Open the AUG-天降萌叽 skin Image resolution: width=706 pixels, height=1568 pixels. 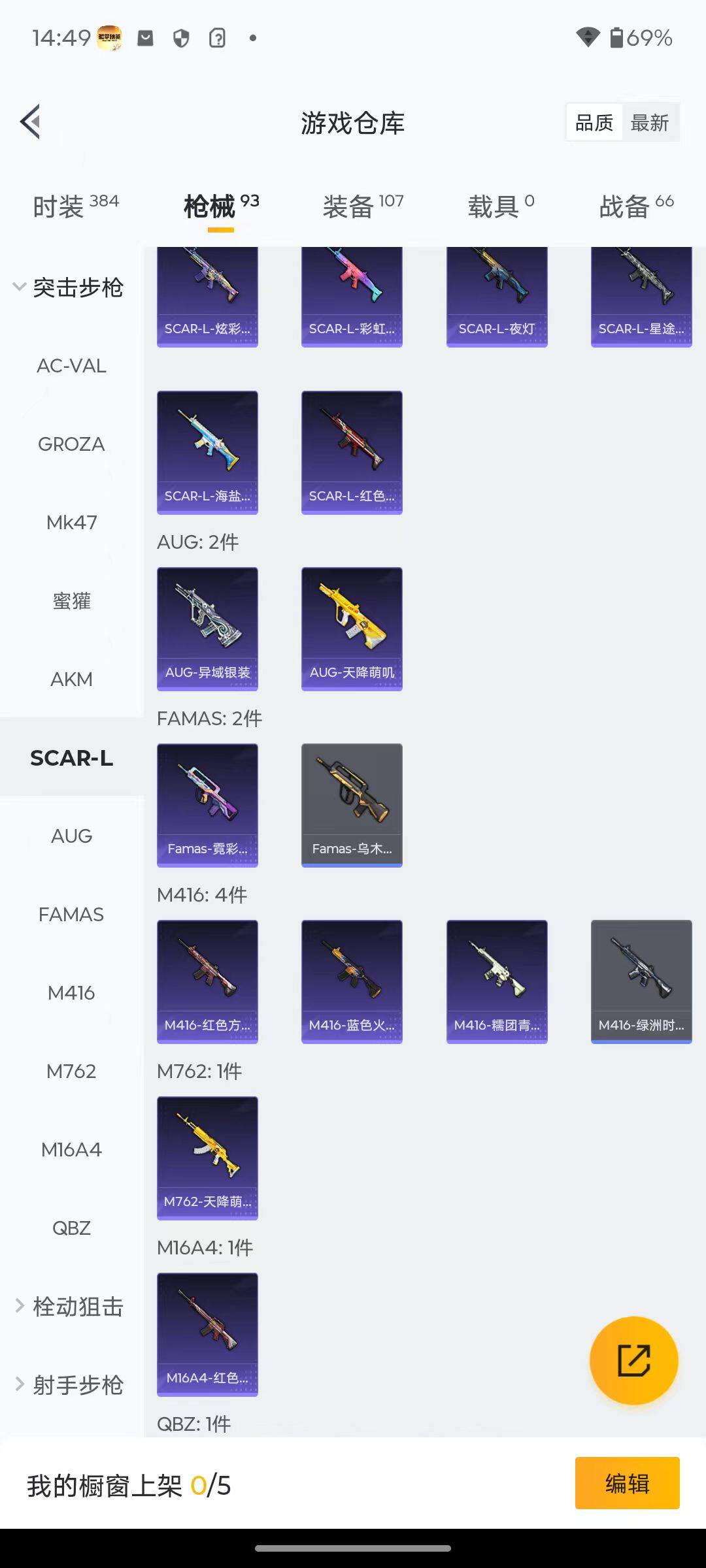(x=352, y=629)
